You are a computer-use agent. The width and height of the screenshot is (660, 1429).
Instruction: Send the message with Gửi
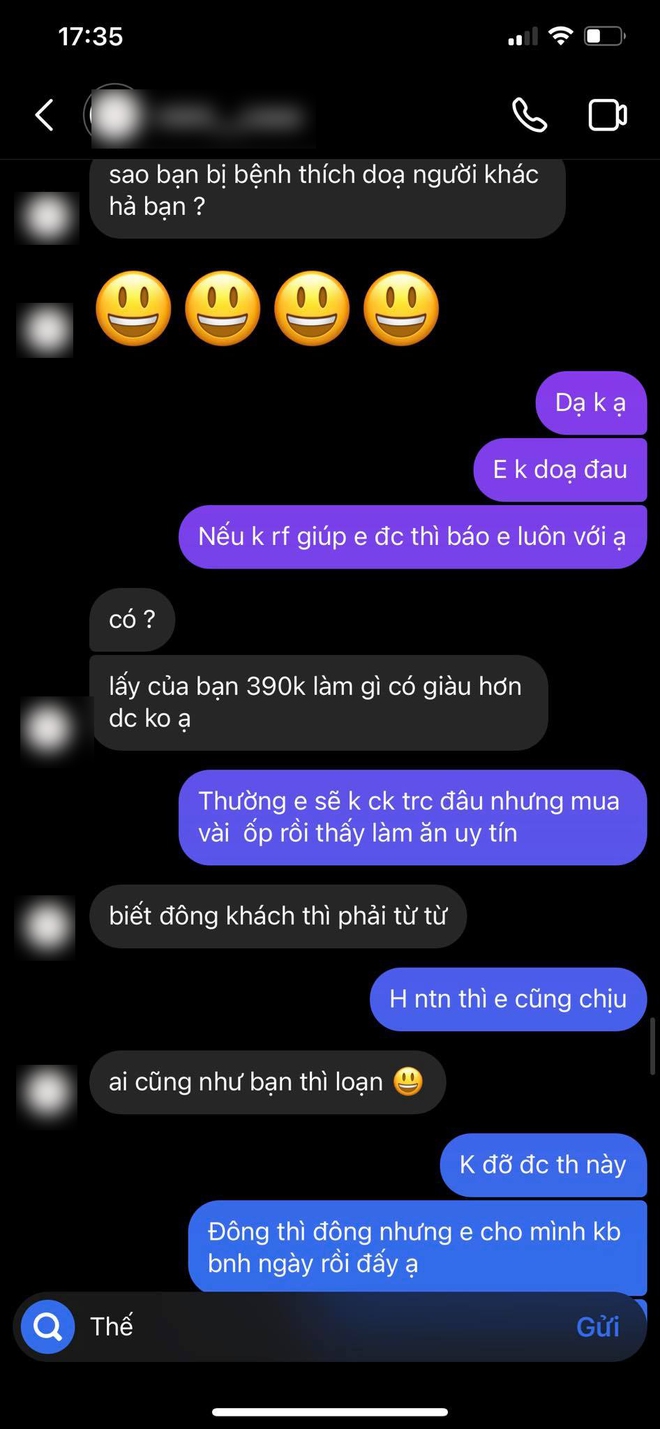[597, 1326]
